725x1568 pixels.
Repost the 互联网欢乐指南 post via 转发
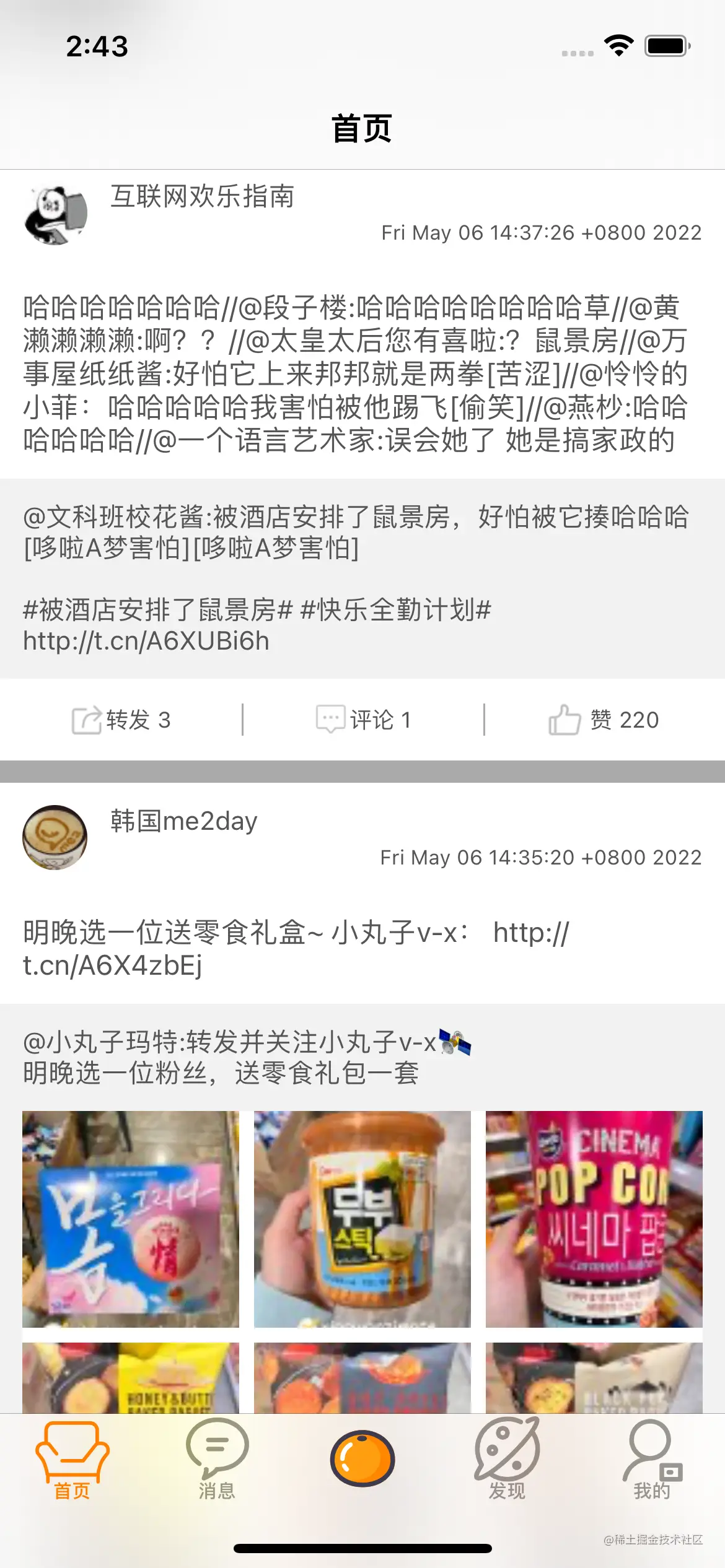click(121, 720)
